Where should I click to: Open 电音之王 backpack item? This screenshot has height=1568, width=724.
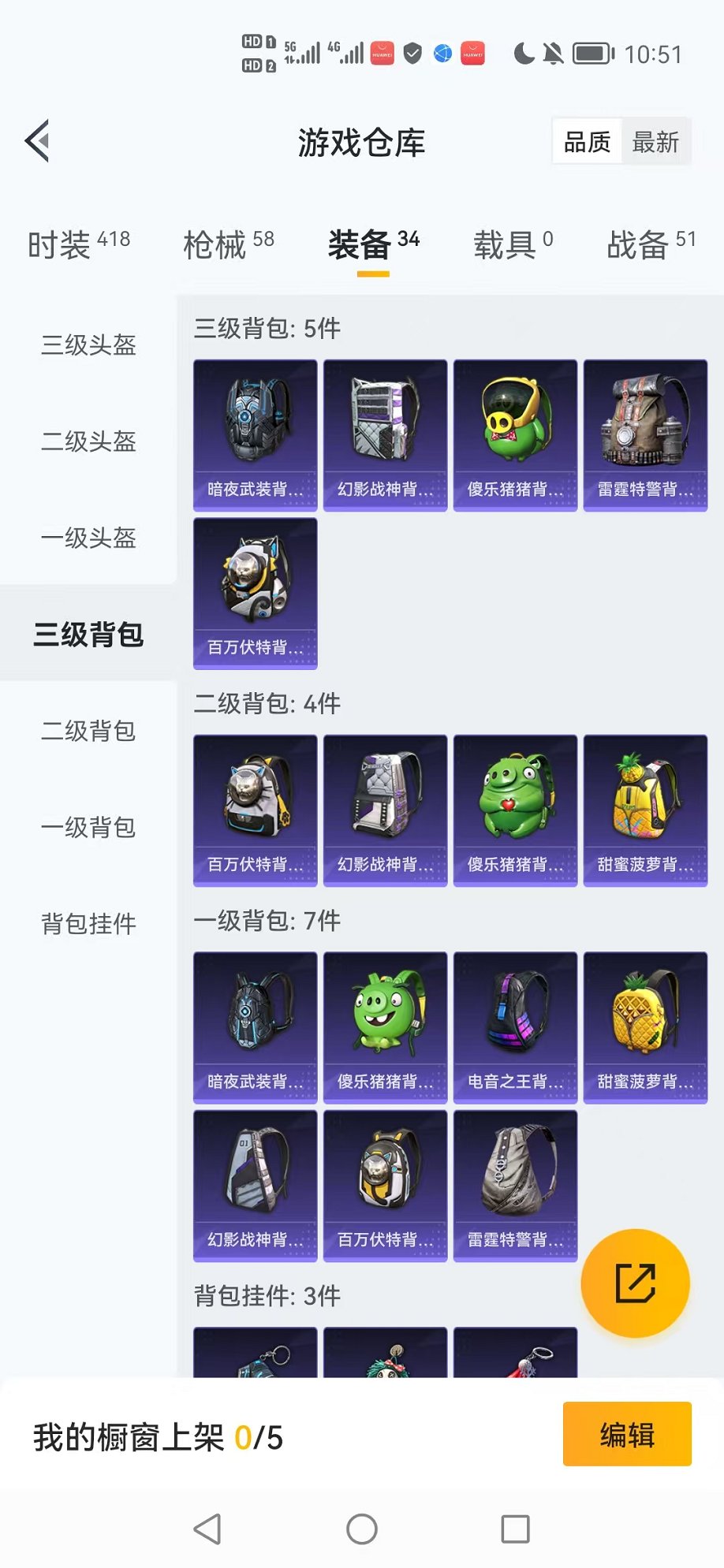[x=515, y=1027]
